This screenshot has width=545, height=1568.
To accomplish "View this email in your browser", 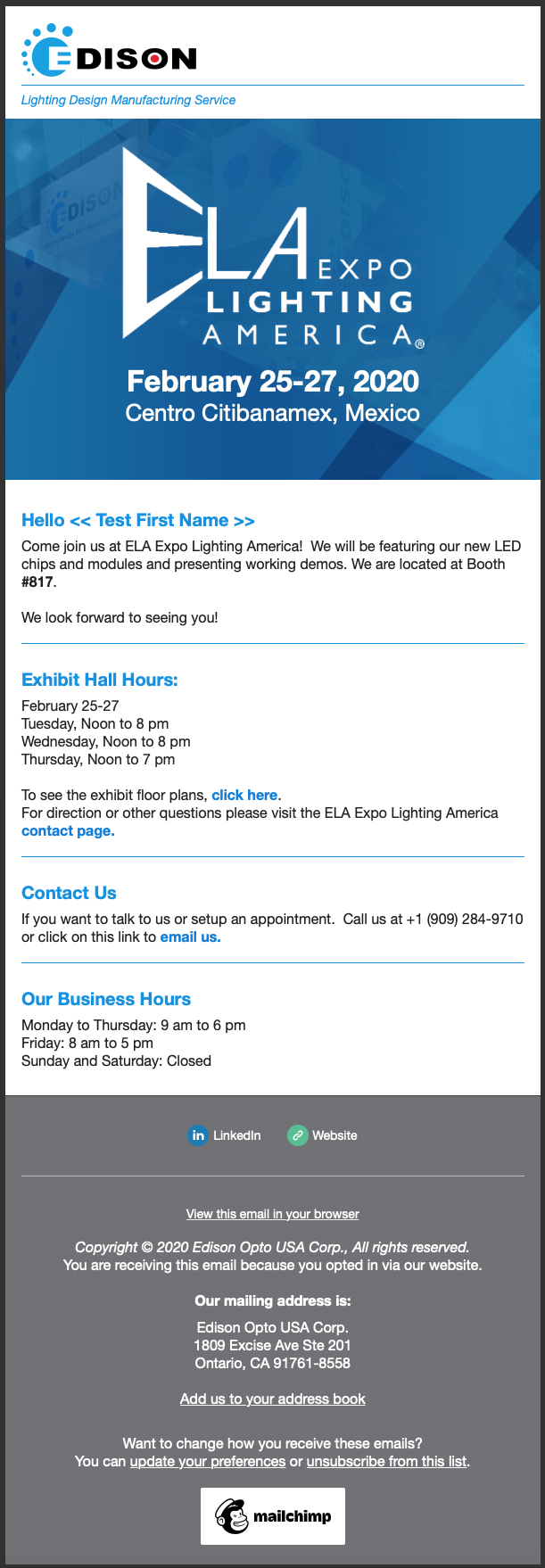I will [272, 1214].
